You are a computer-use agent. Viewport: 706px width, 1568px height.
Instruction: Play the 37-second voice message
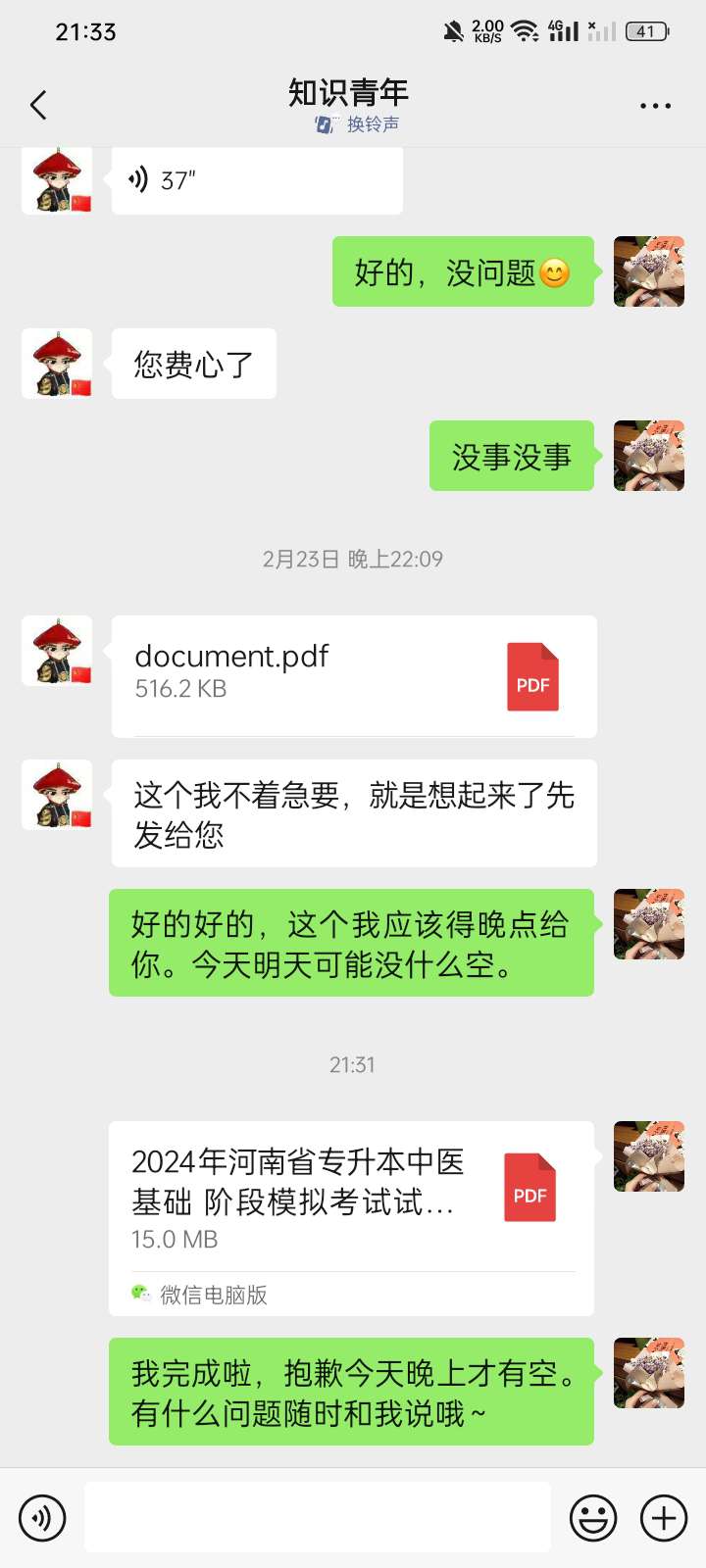pyautogui.click(x=257, y=180)
